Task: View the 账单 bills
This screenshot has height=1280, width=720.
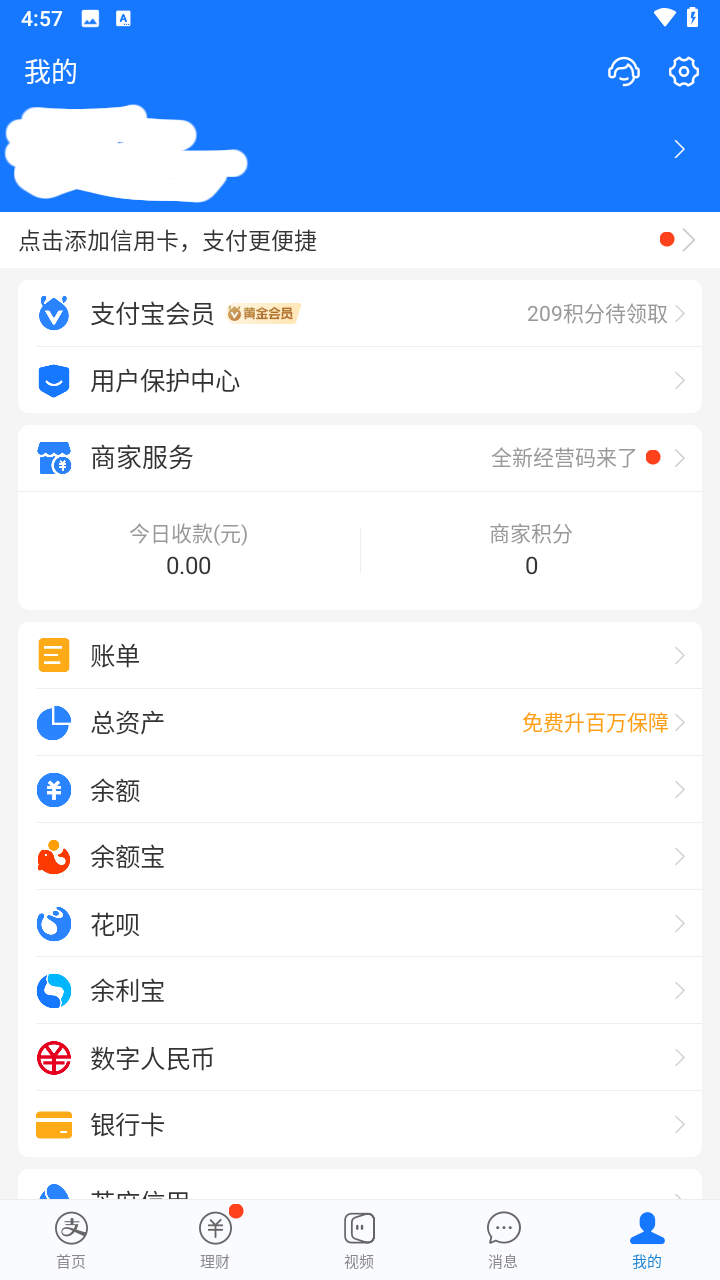Action: [x=360, y=656]
